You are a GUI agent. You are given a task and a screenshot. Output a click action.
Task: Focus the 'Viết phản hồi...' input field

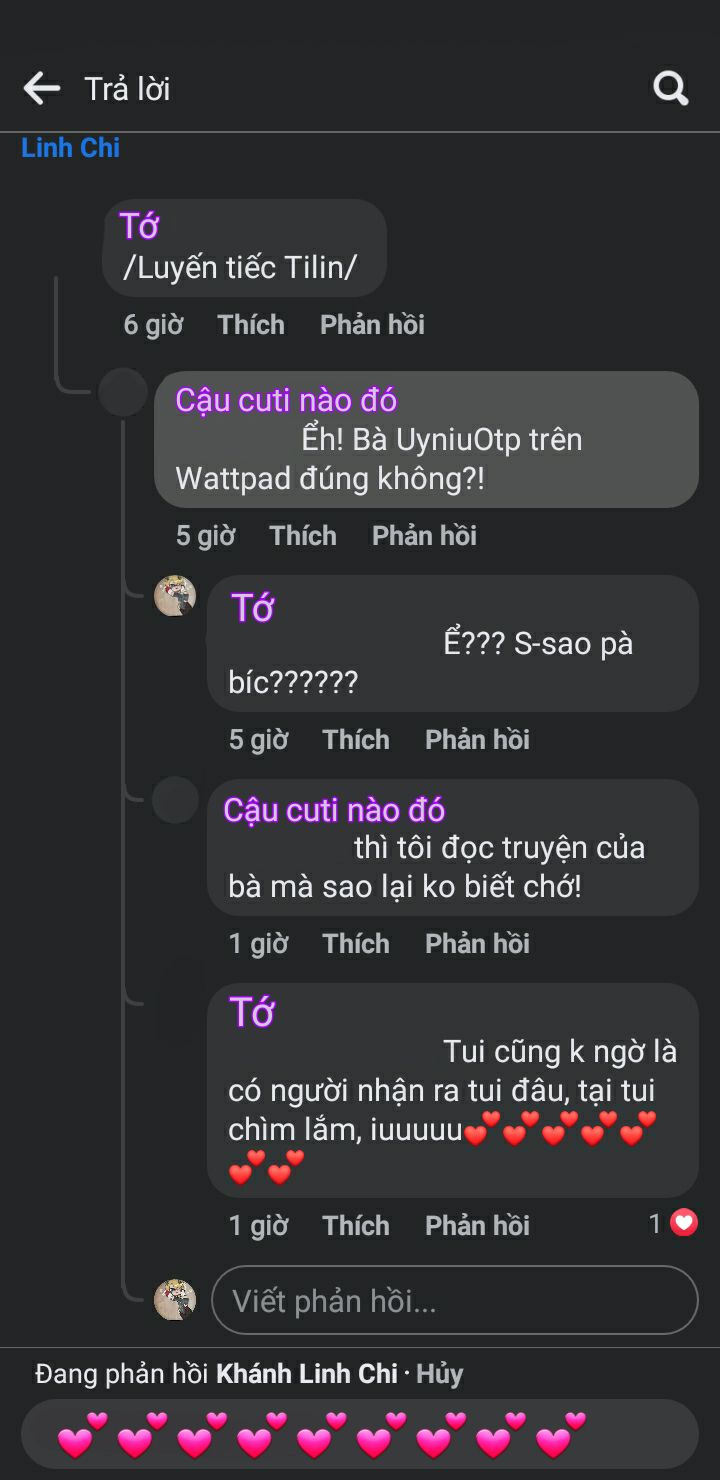pyautogui.click(x=454, y=1301)
